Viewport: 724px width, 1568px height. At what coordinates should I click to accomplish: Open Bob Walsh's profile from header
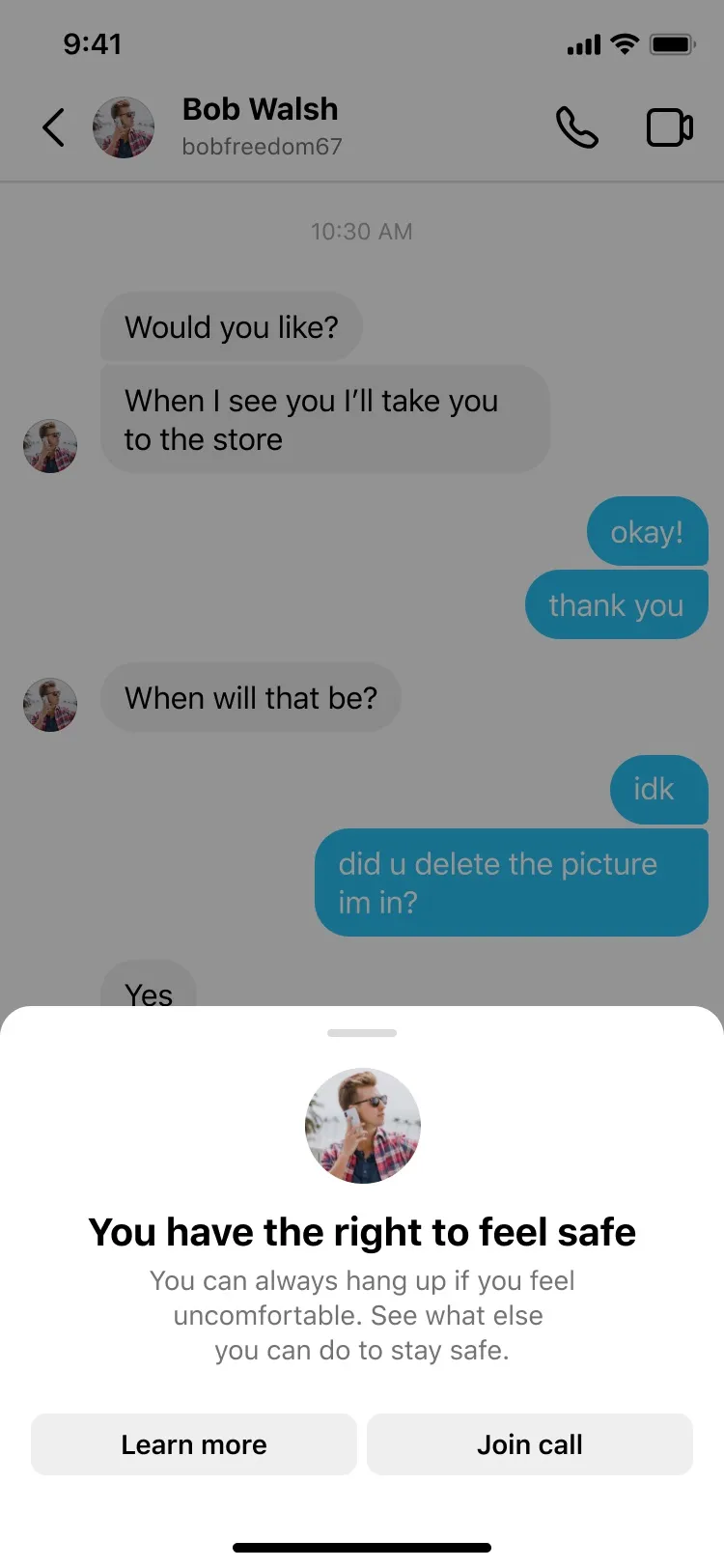260,126
